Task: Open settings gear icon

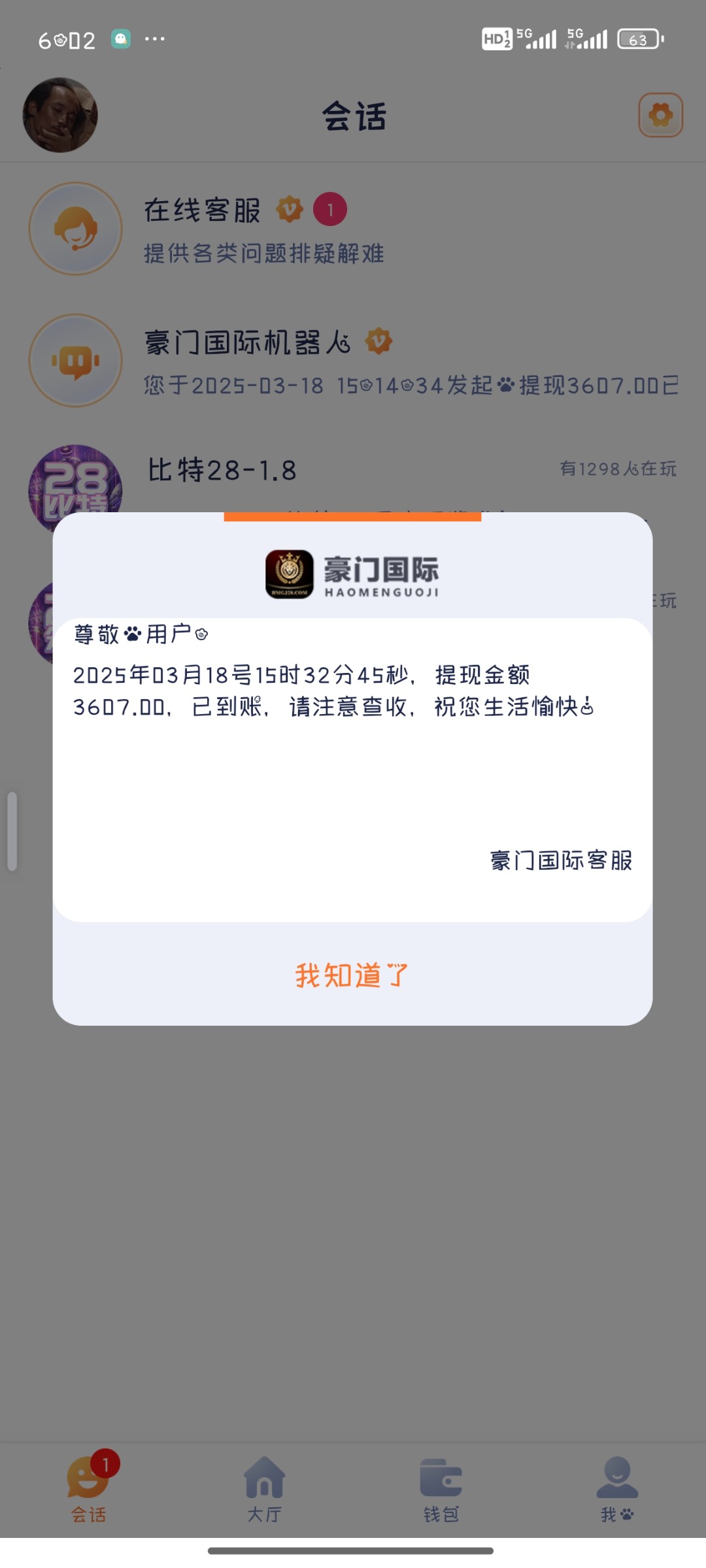Action: 660,115
